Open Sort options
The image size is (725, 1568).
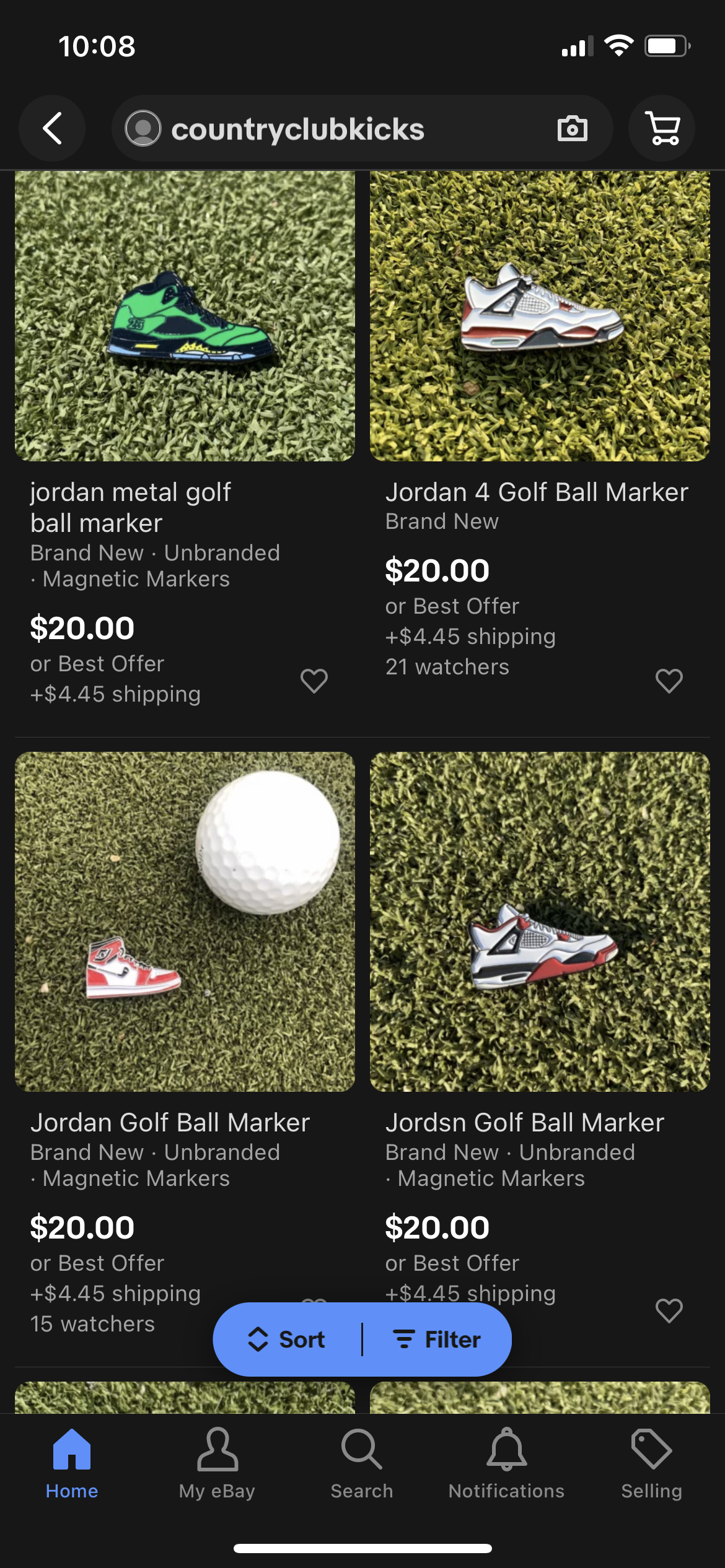coord(287,1339)
